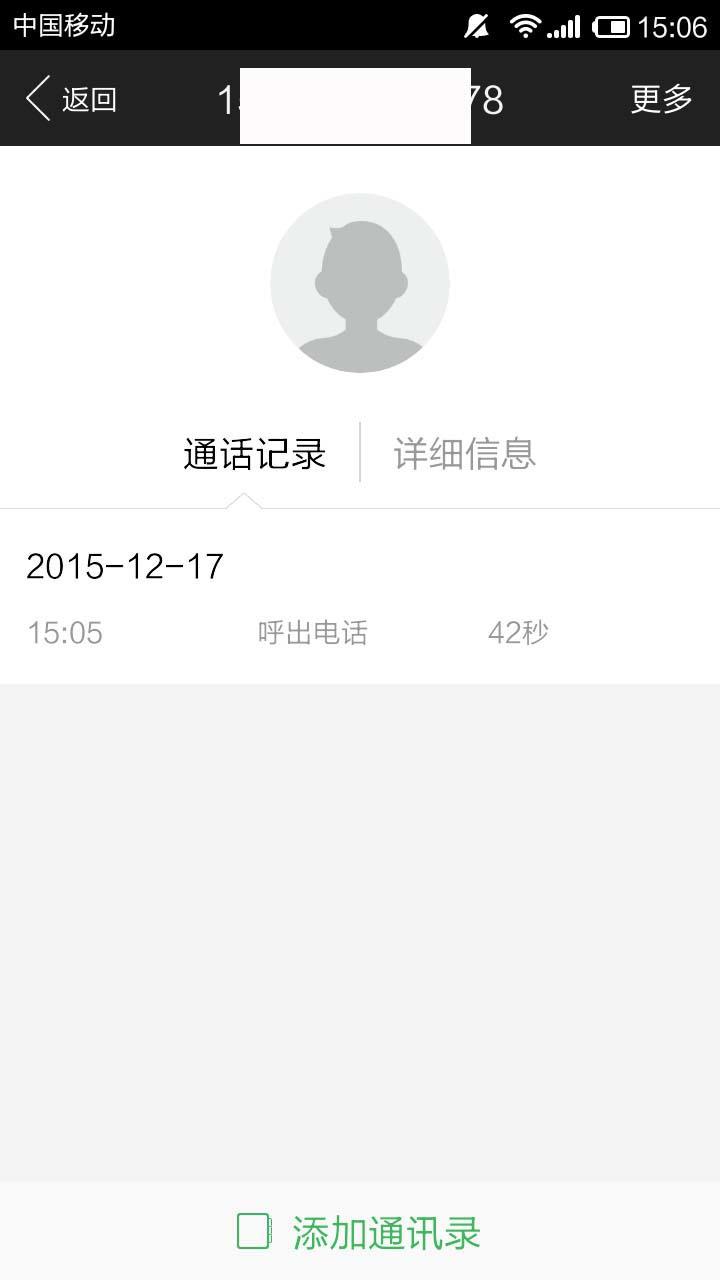Tap the contact avatar placeholder
Viewport: 720px width, 1280px height.
[360, 283]
